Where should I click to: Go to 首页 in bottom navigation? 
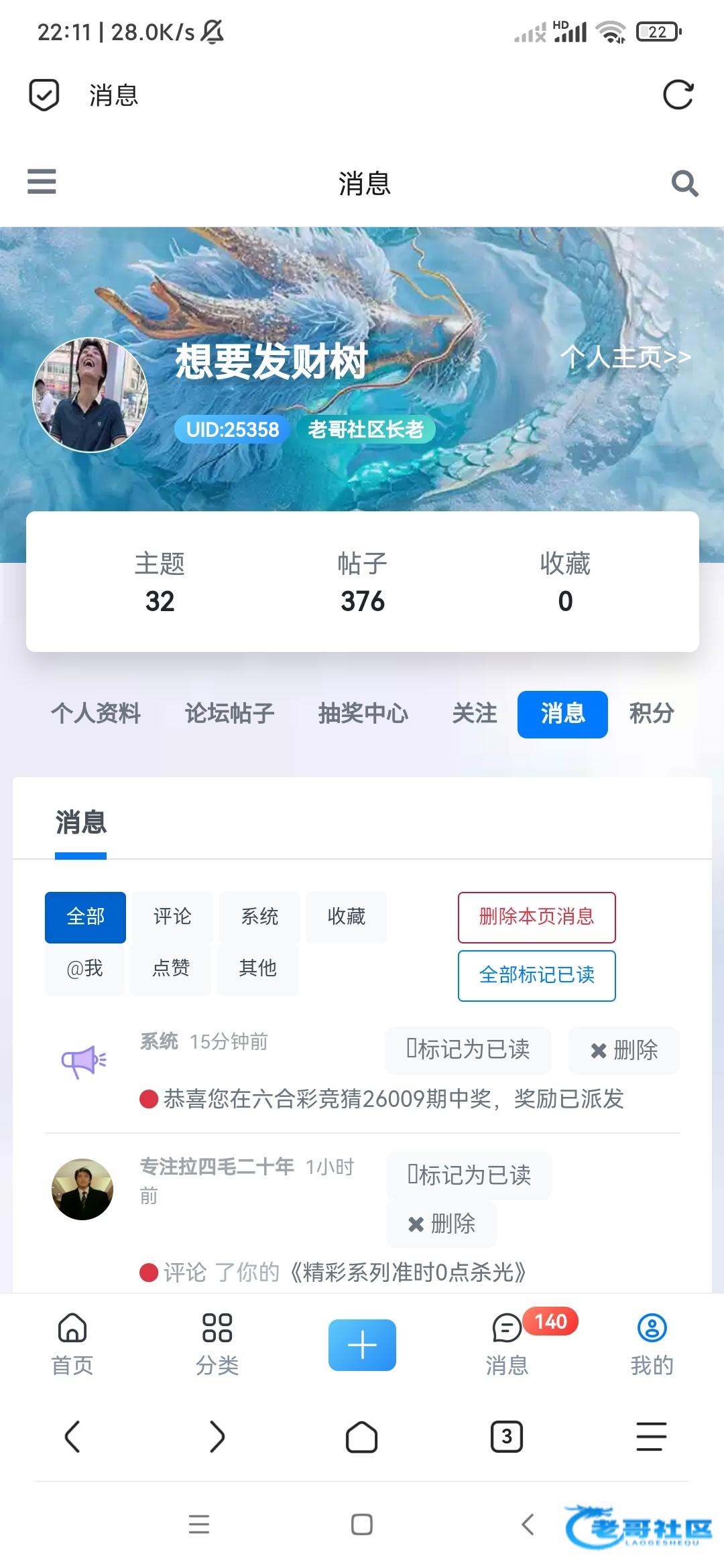[72, 1344]
